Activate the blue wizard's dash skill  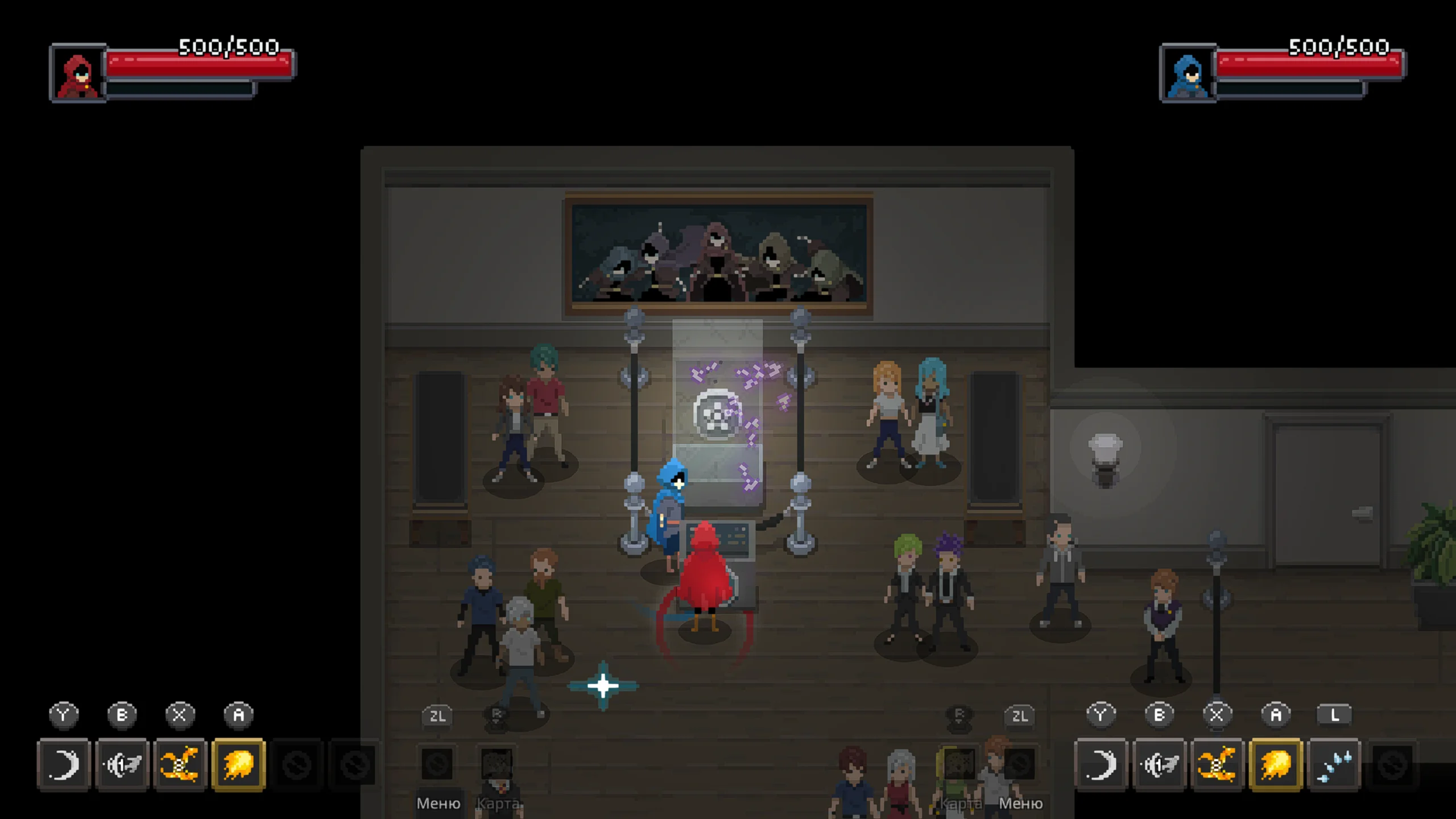click(1160, 764)
